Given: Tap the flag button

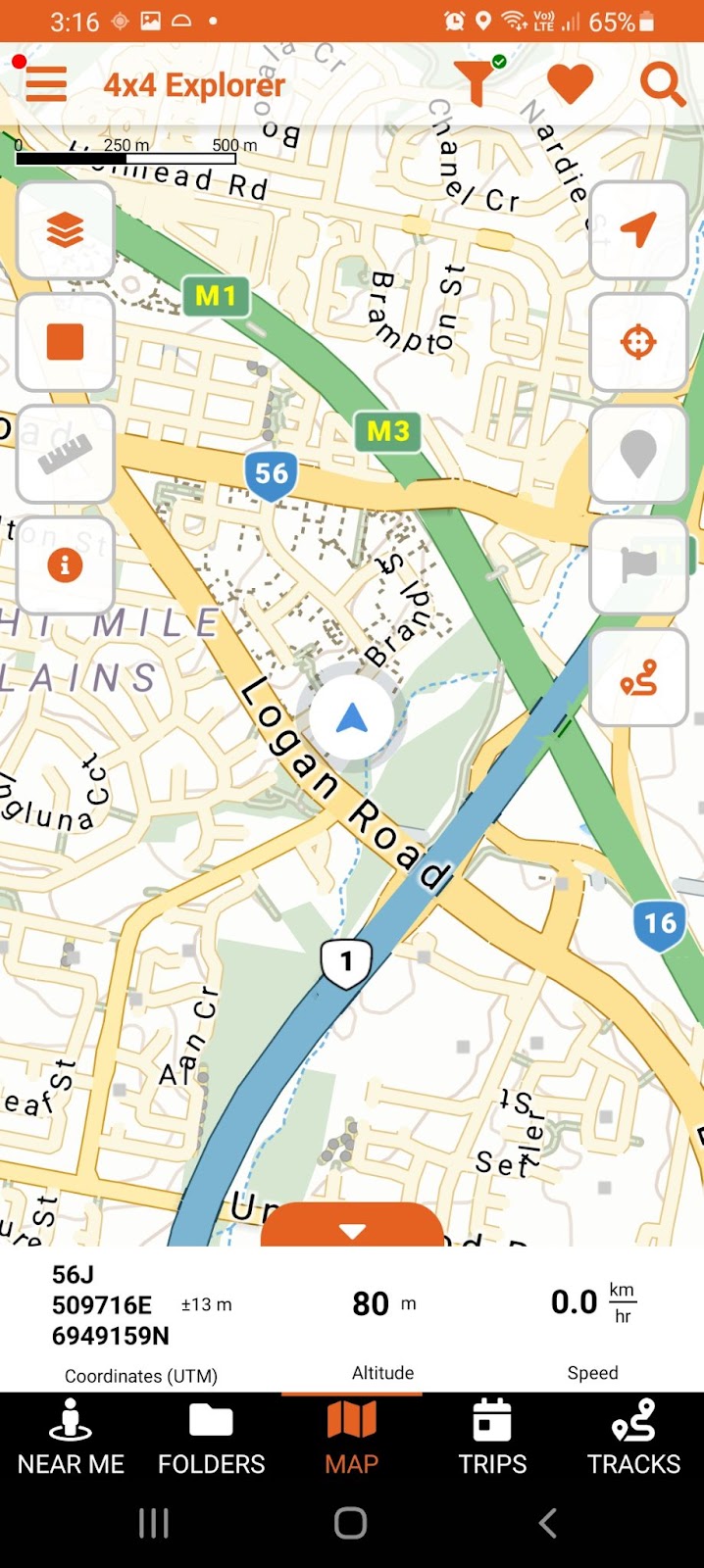Looking at the screenshot, I should pos(638,565).
